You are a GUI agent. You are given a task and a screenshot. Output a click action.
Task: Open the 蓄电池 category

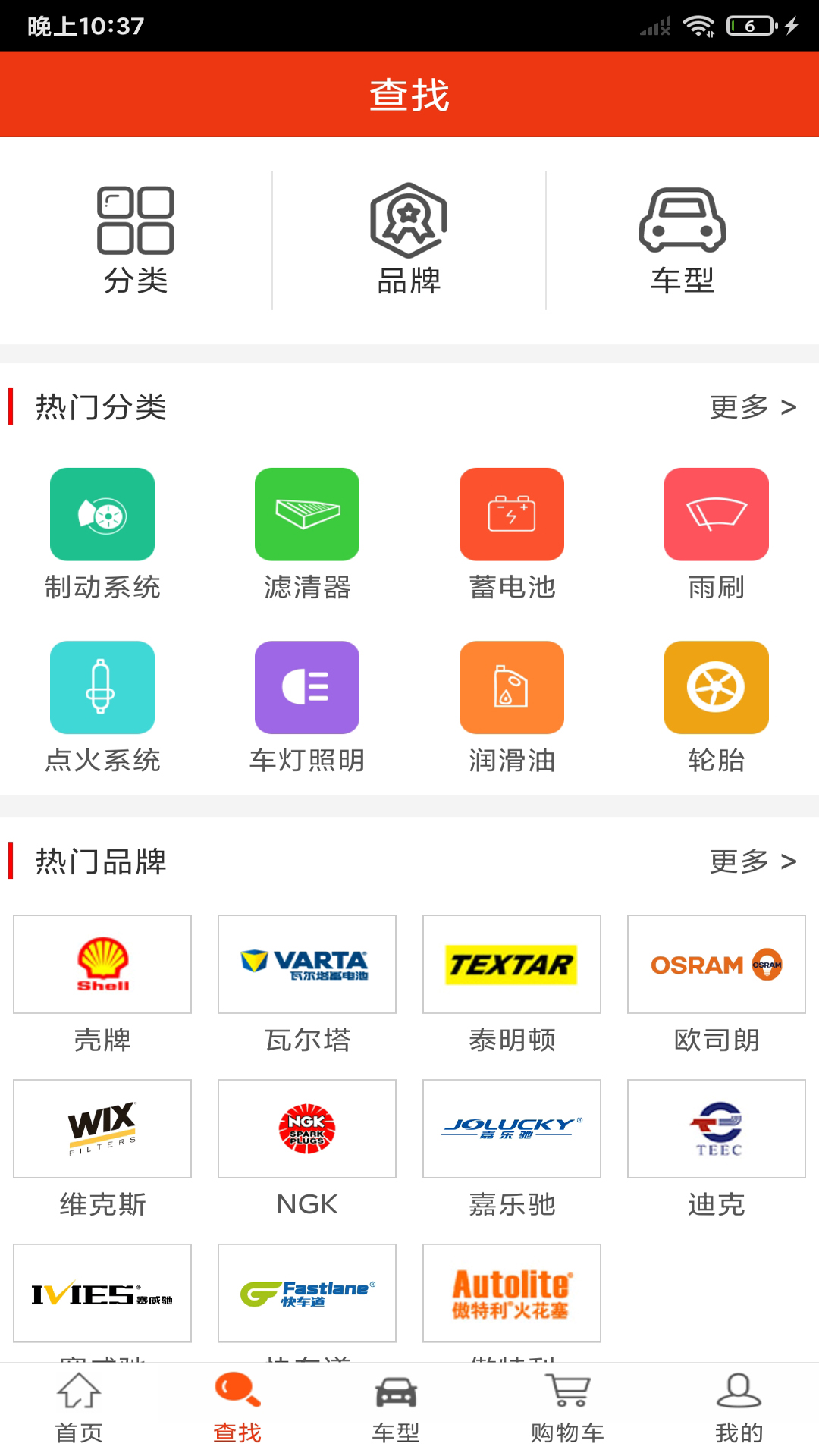pos(512,535)
